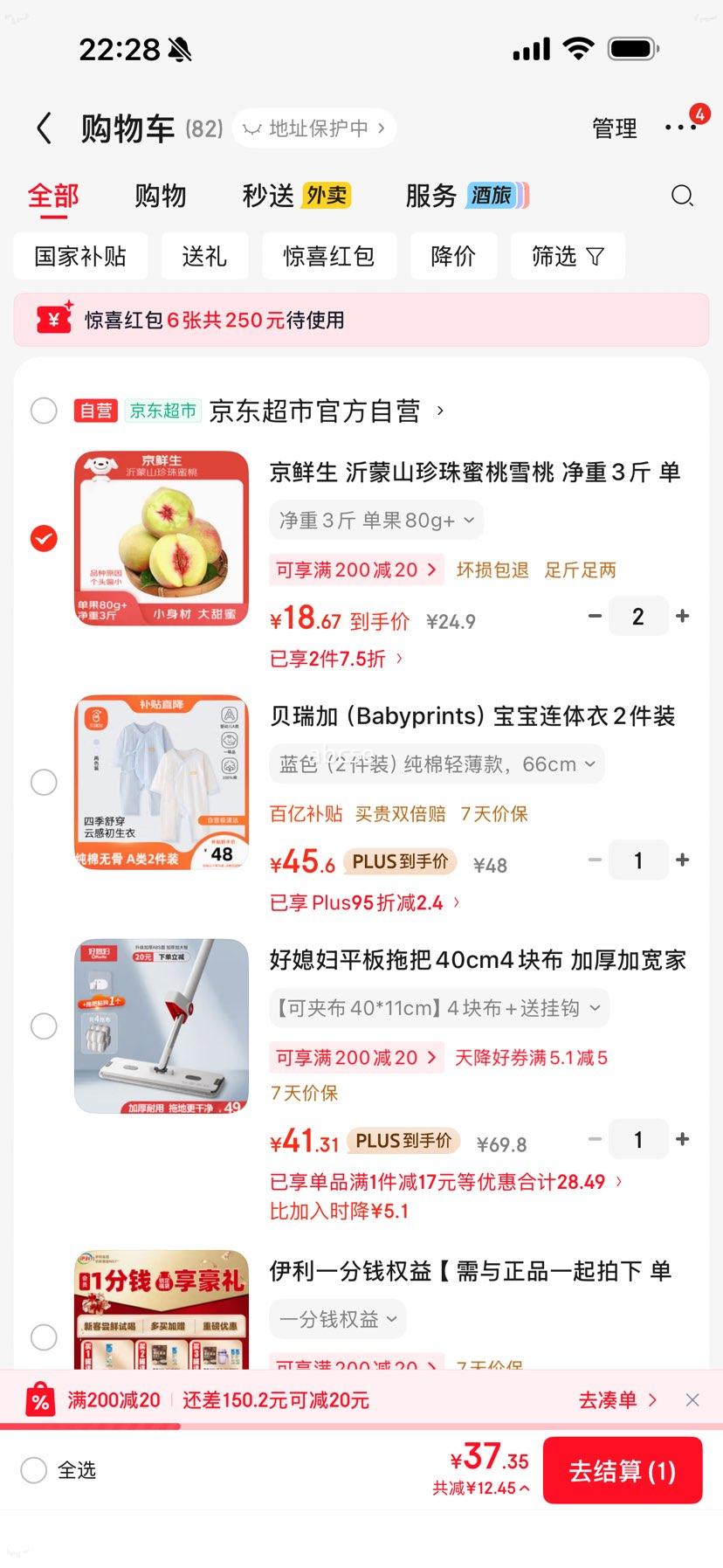Open the red envelope coupon banner icon

tap(50, 320)
